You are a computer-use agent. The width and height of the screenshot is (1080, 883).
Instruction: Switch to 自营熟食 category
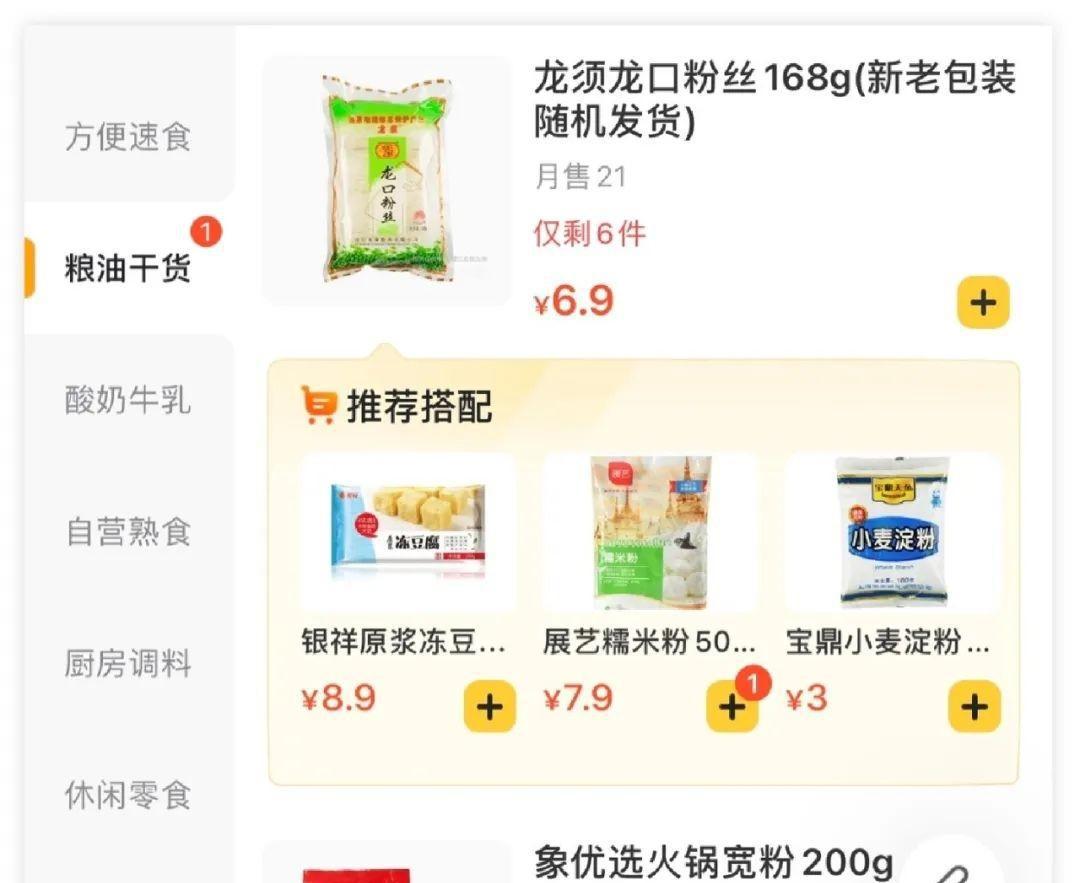(x=128, y=531)
